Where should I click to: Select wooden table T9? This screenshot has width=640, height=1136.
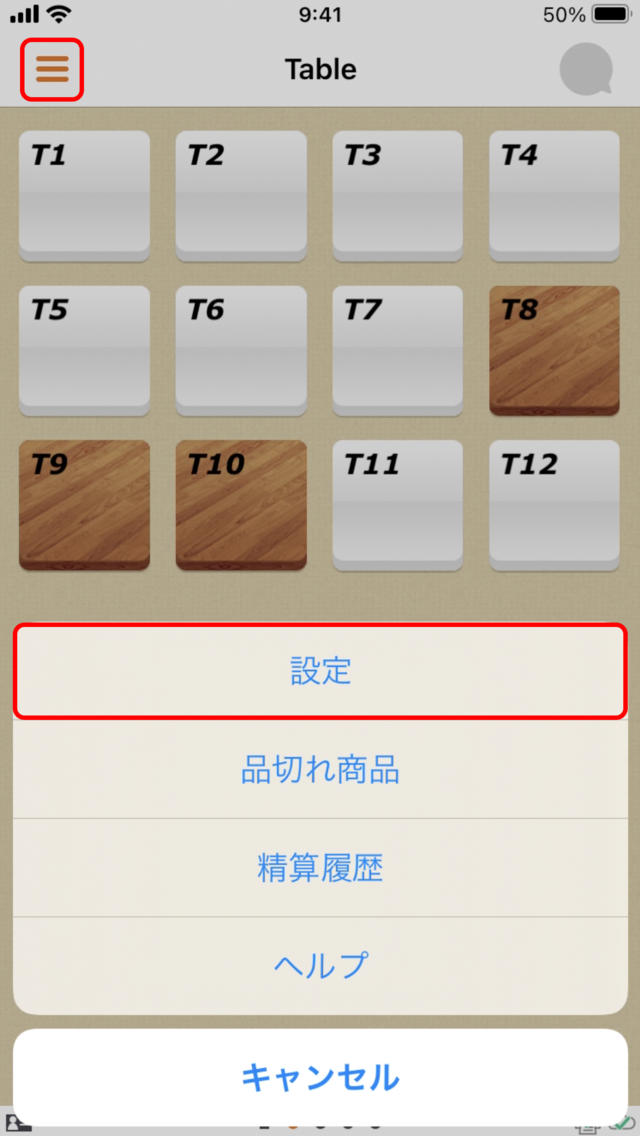point(84,506)
